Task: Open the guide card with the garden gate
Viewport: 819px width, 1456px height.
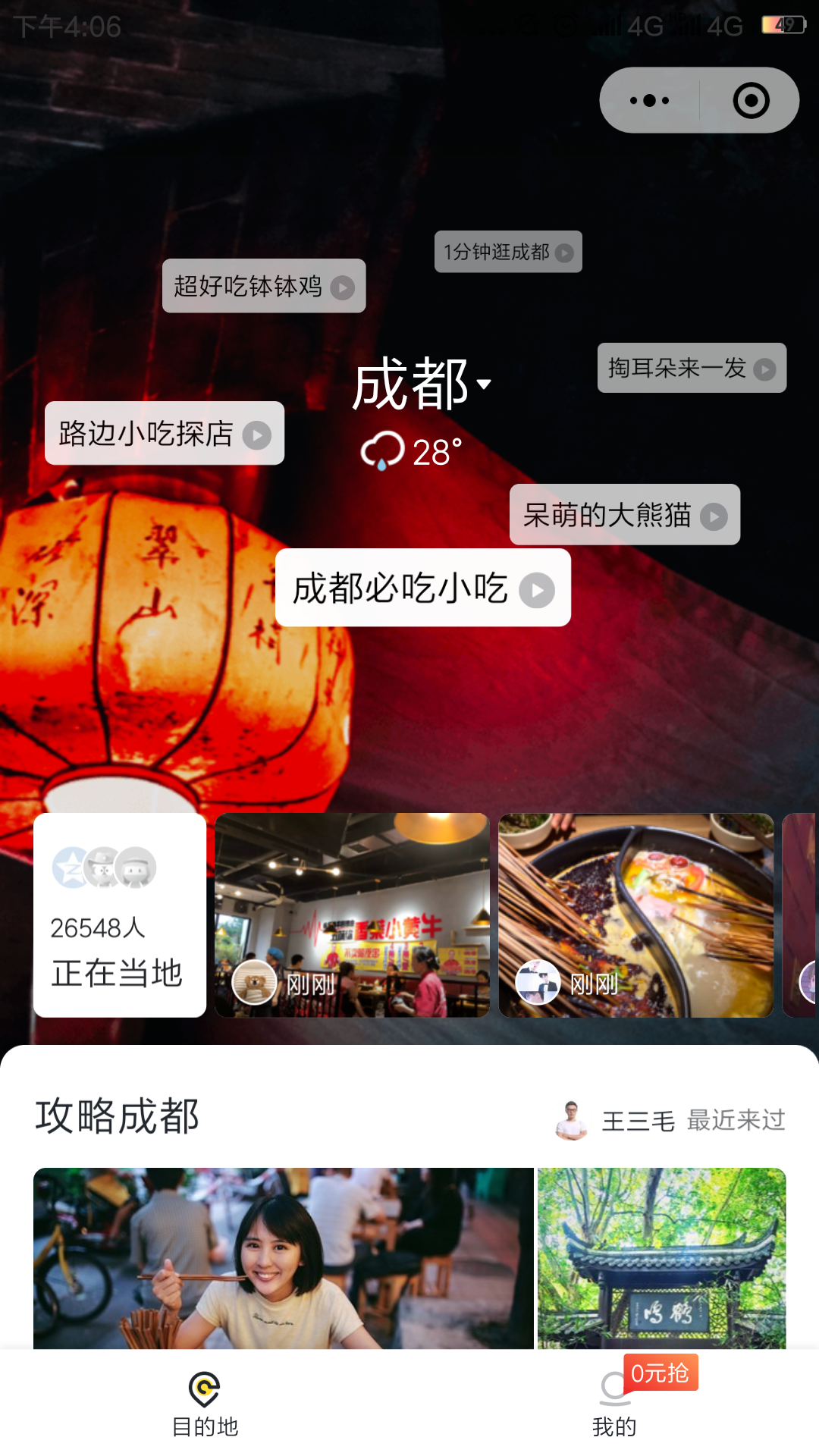Action: click(x=661, y=1258)
